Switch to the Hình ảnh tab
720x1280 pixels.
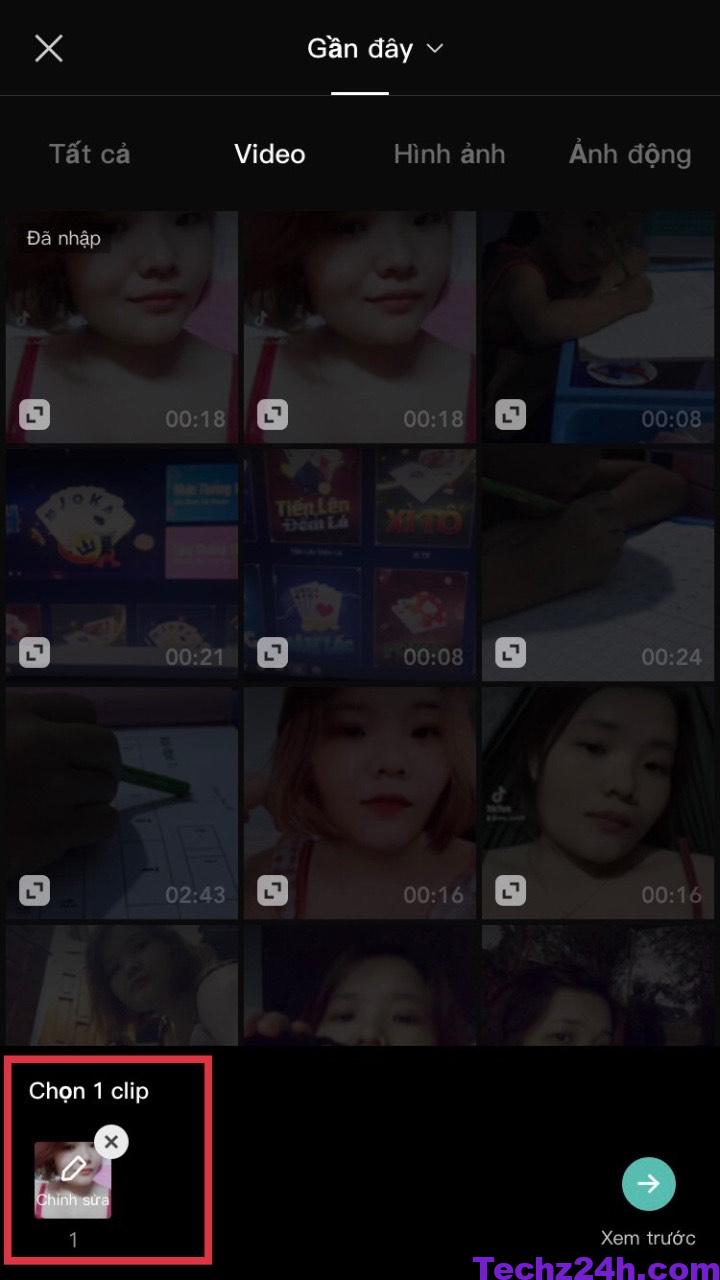click(449, 154)
